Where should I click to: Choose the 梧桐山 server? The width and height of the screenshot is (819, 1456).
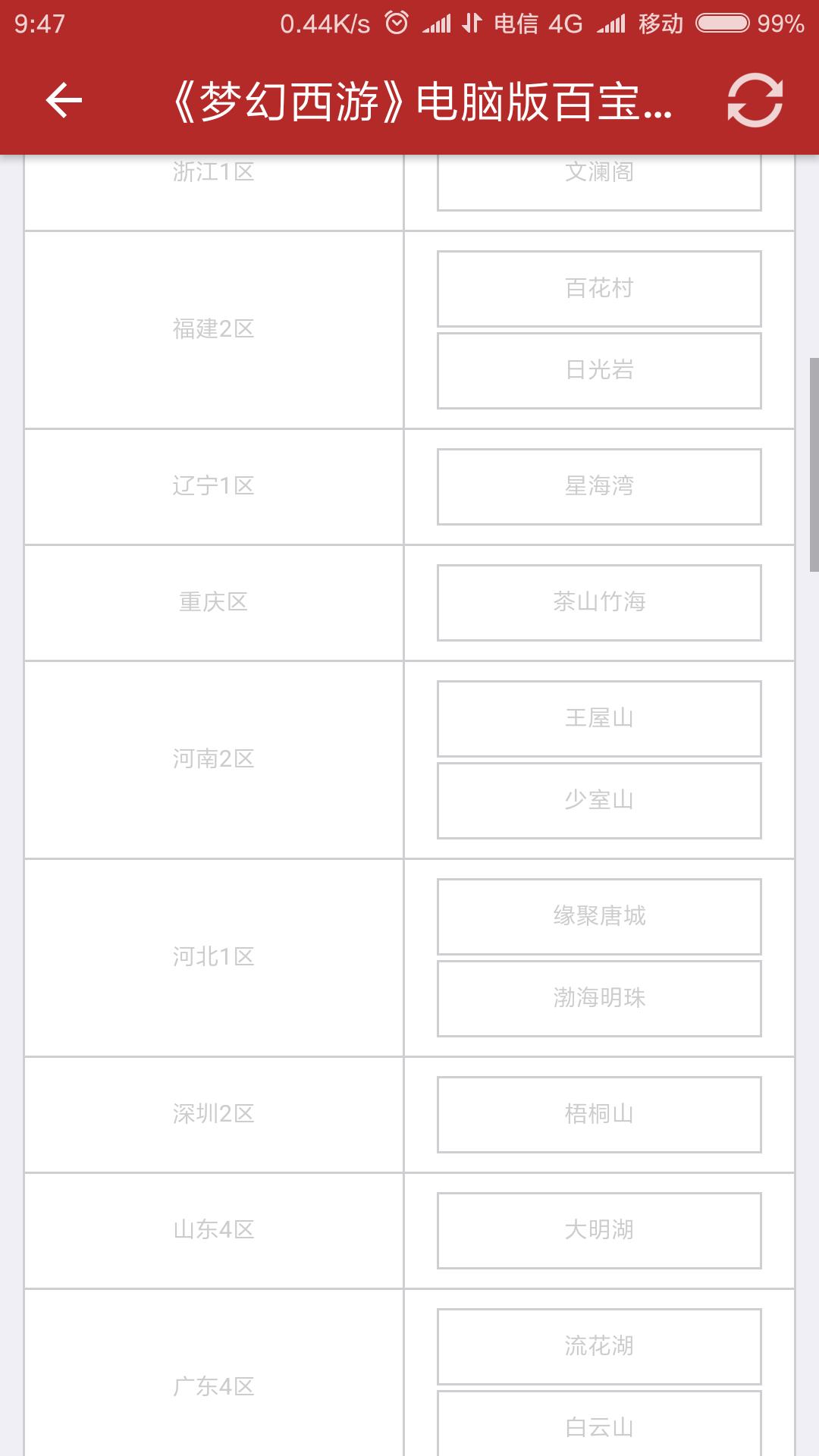599,1115
